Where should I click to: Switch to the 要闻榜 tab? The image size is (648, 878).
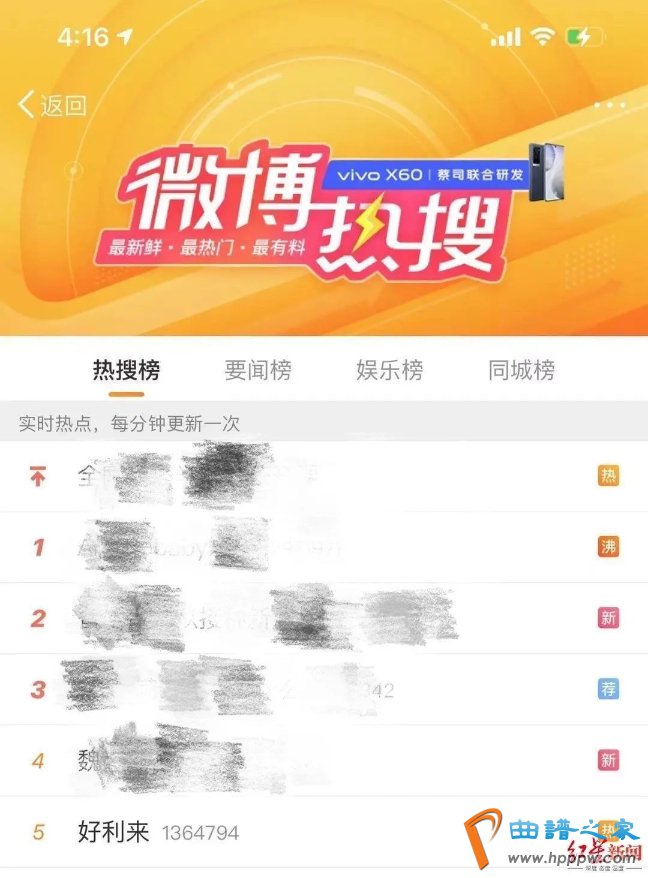(x=258, y=371)
